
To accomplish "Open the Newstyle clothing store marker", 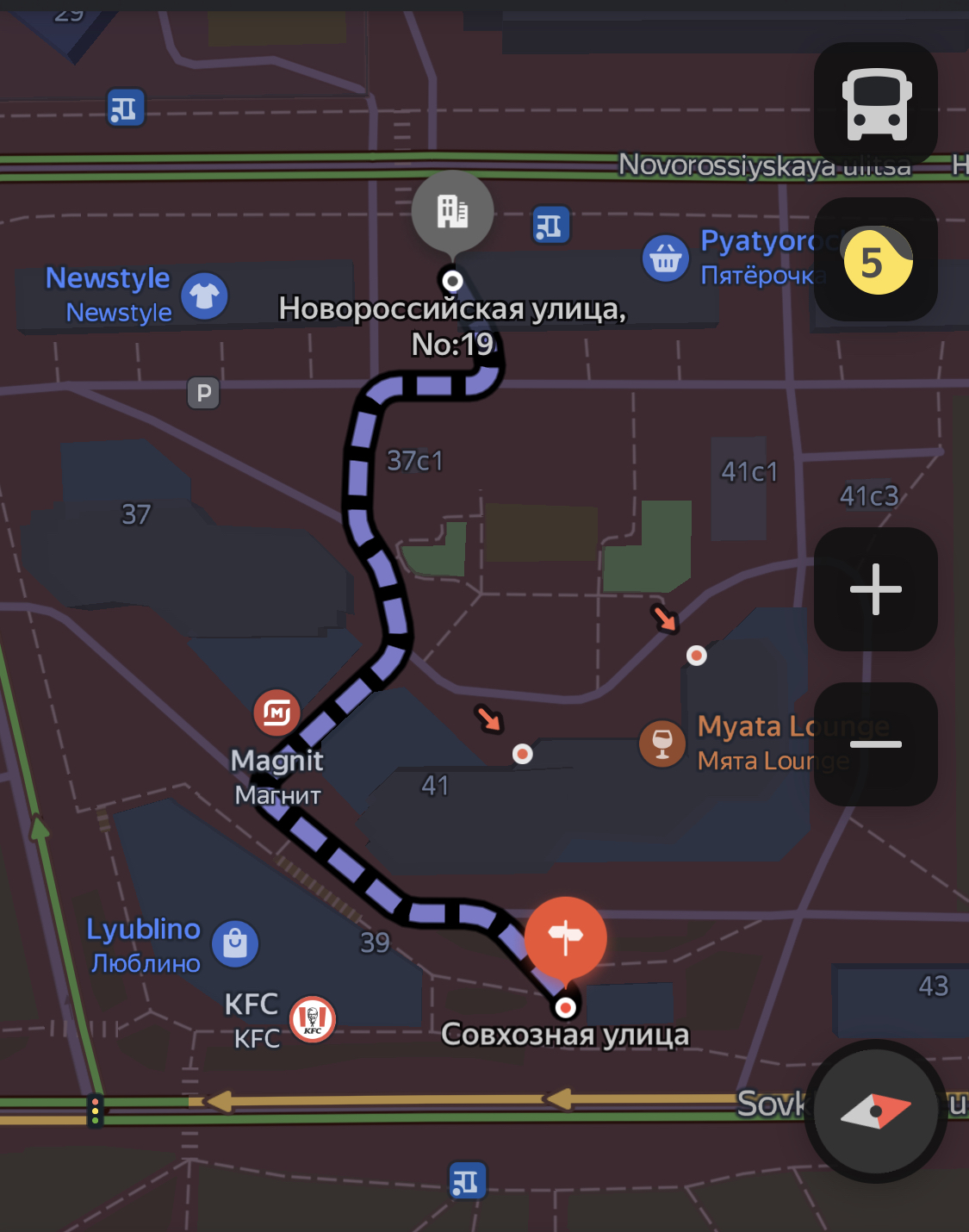I will [204, 296].
